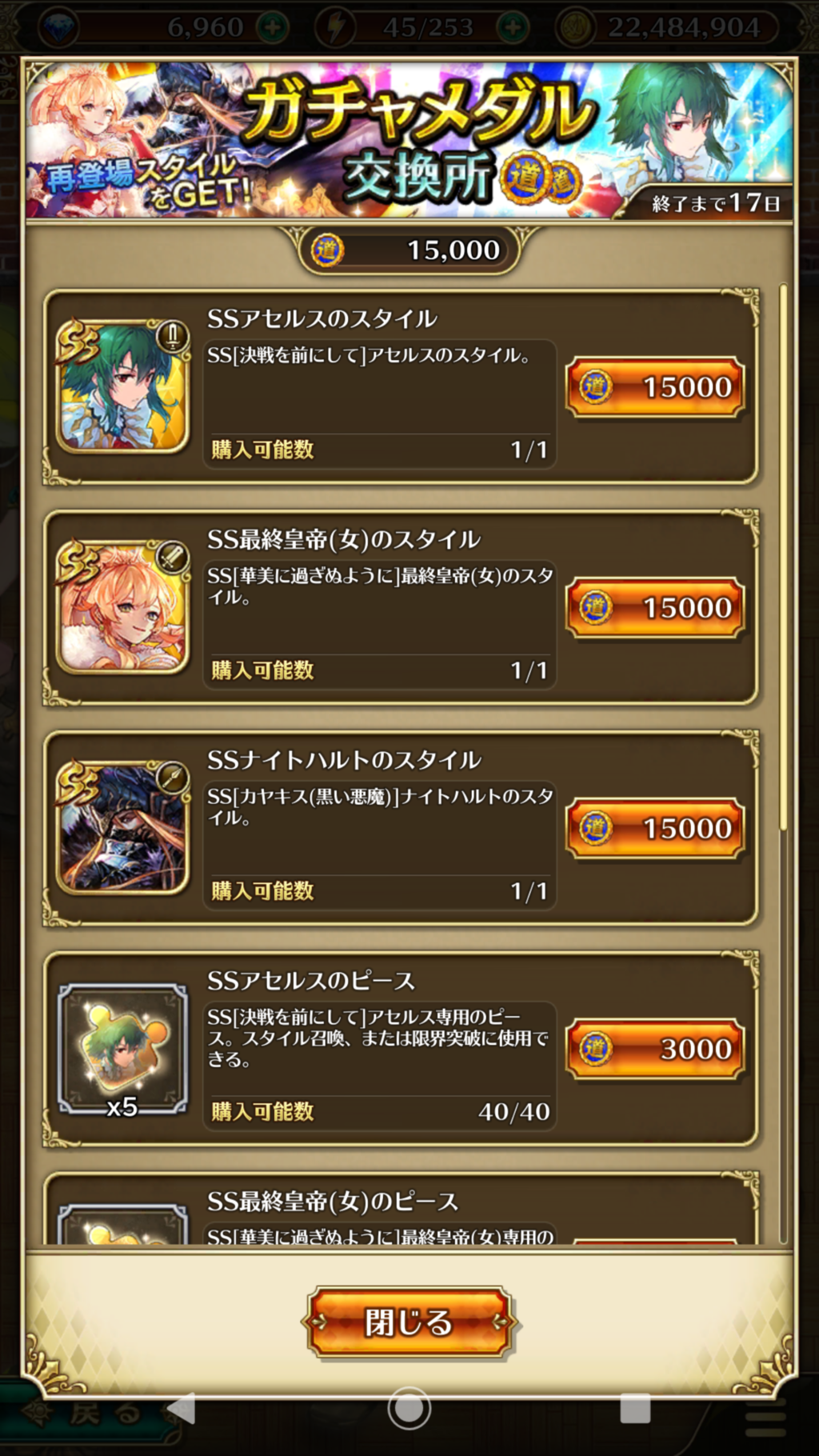Buy SSアセルスのスタイル for 15000 medals
This screenshot has height=1456, width=819.
tap(655, 388)
